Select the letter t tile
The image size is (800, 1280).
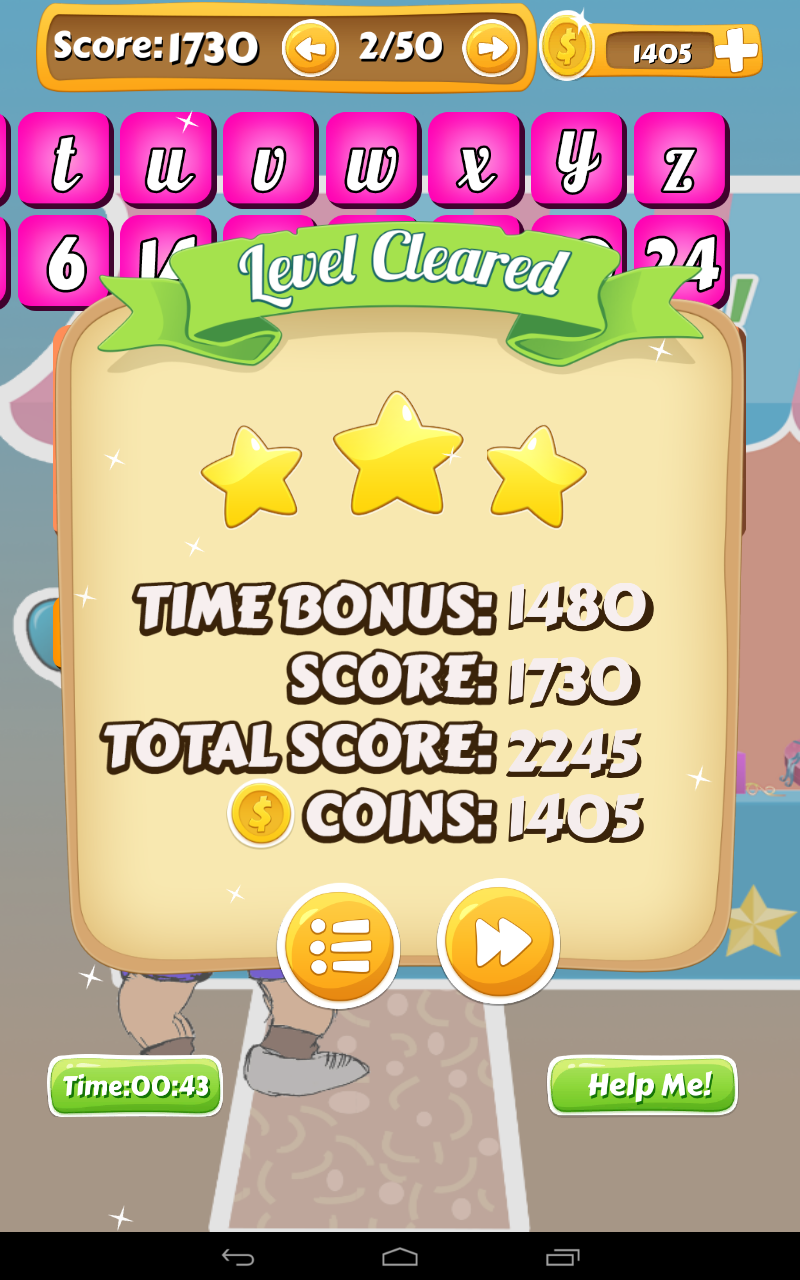[65, 162]
